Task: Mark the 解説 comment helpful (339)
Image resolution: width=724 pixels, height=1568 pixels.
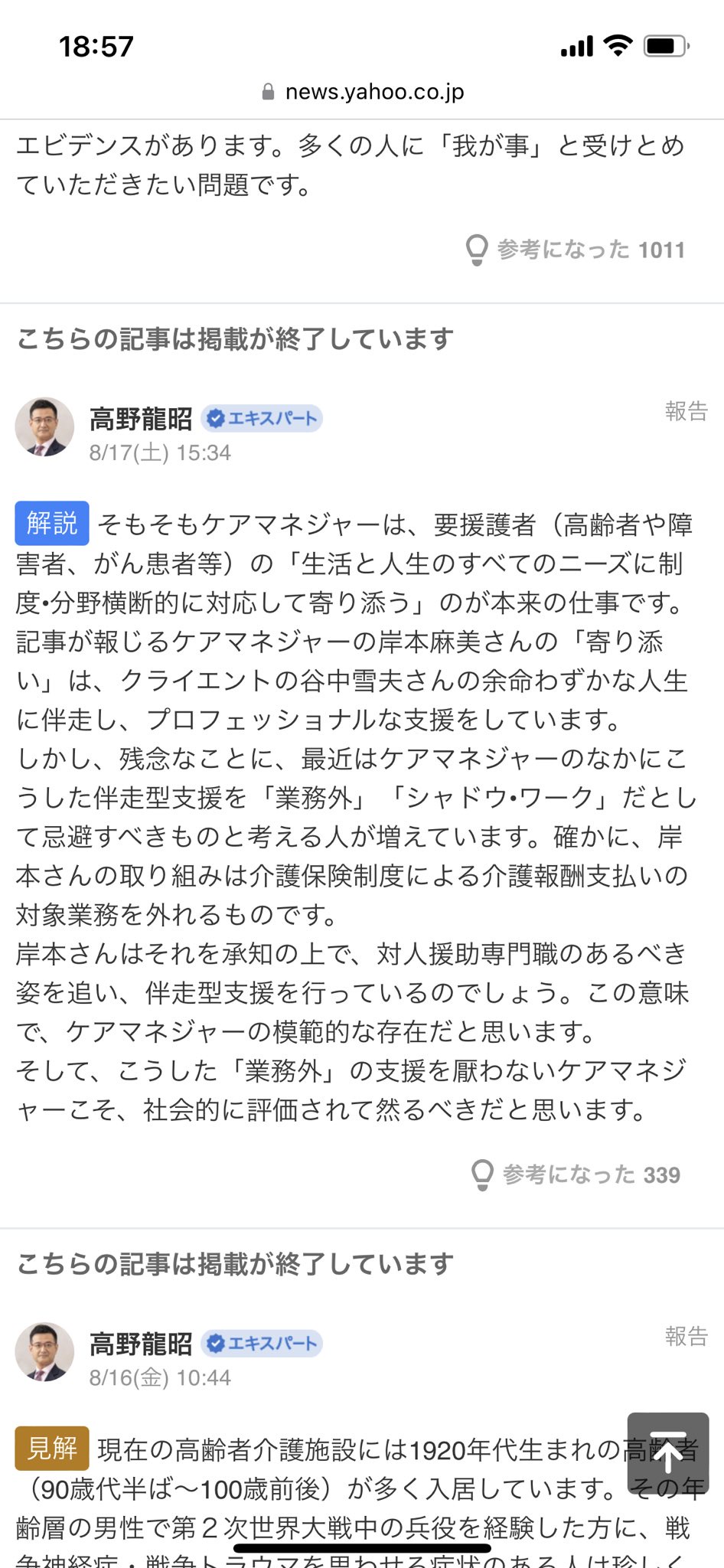Action: pyautogui.click(x=576, y=1174)
